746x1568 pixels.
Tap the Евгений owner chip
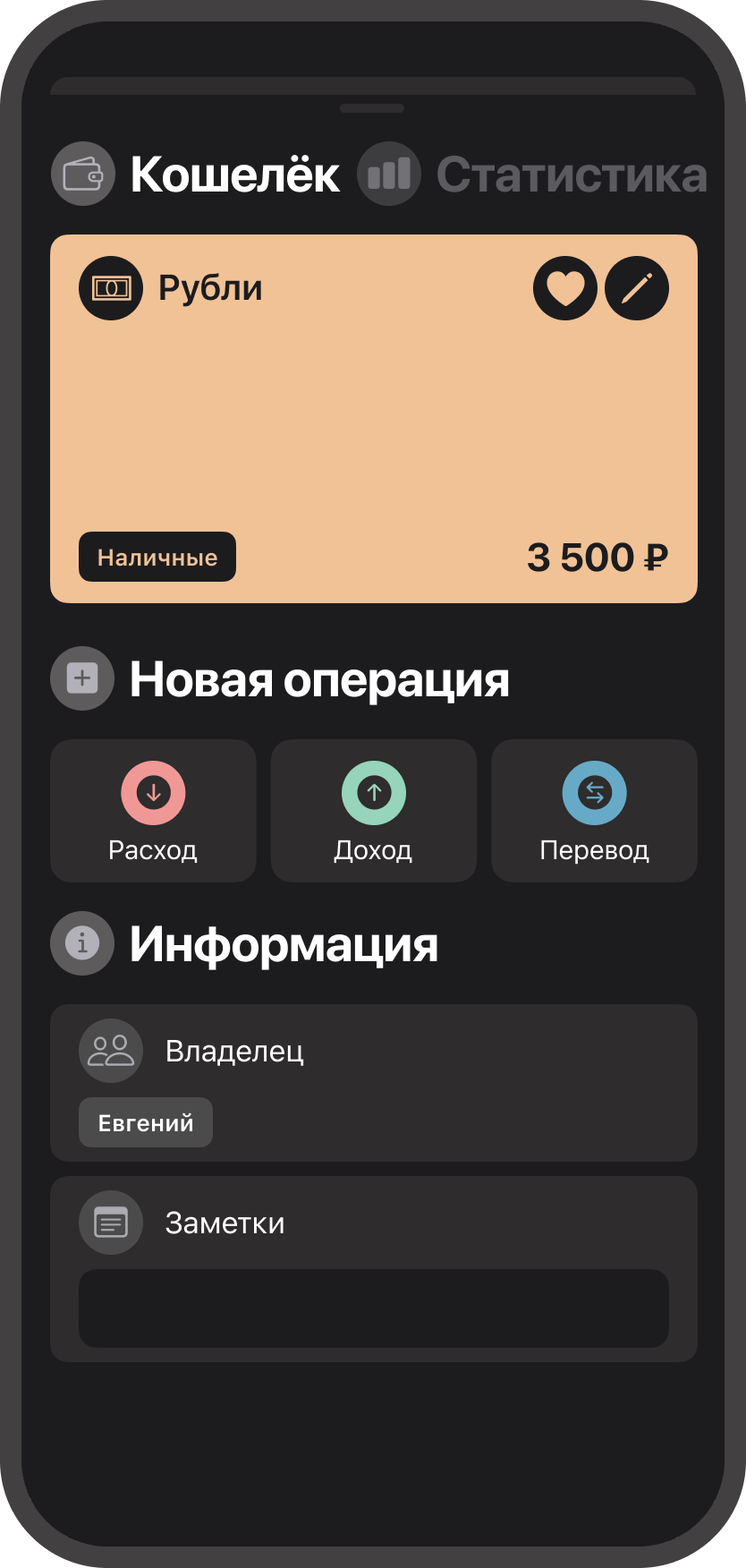point(146,1122)
